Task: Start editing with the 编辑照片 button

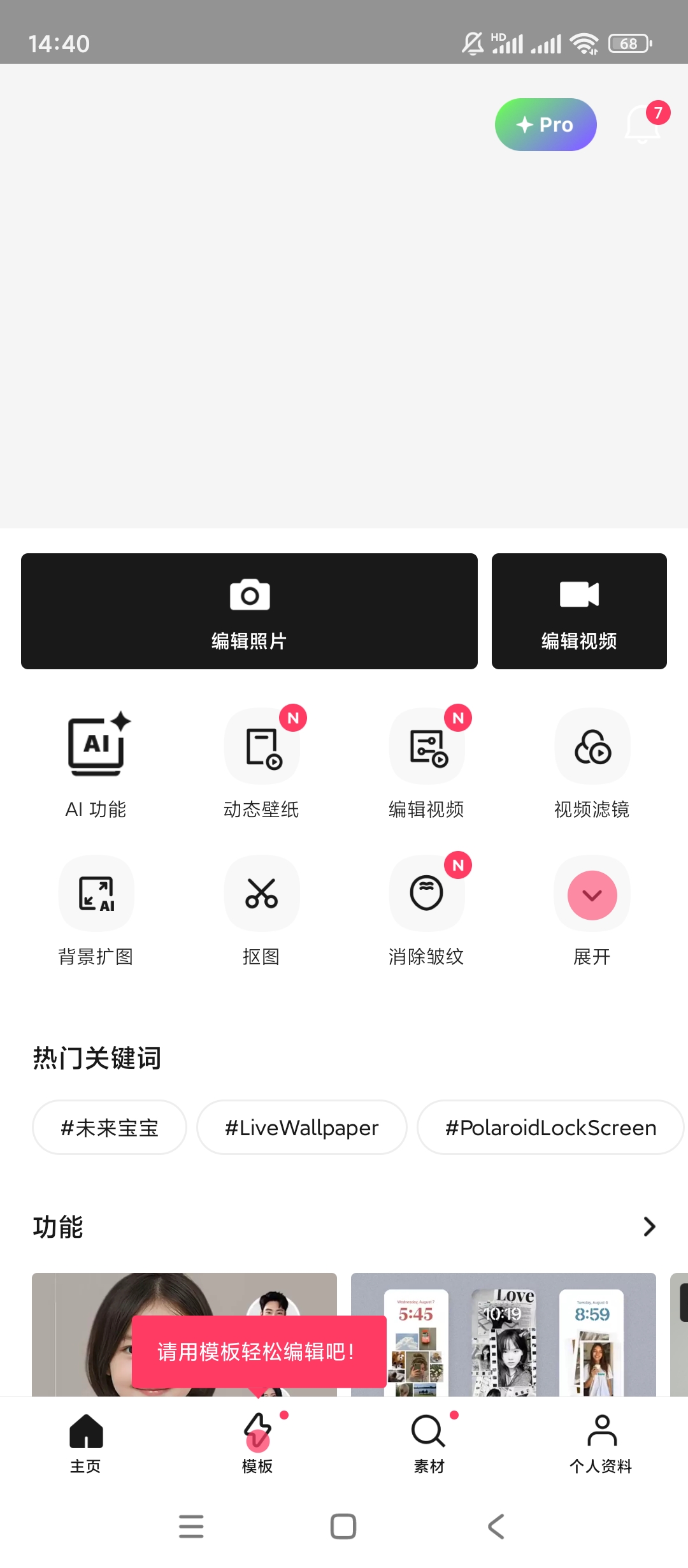Action: [x=249, y=610]
